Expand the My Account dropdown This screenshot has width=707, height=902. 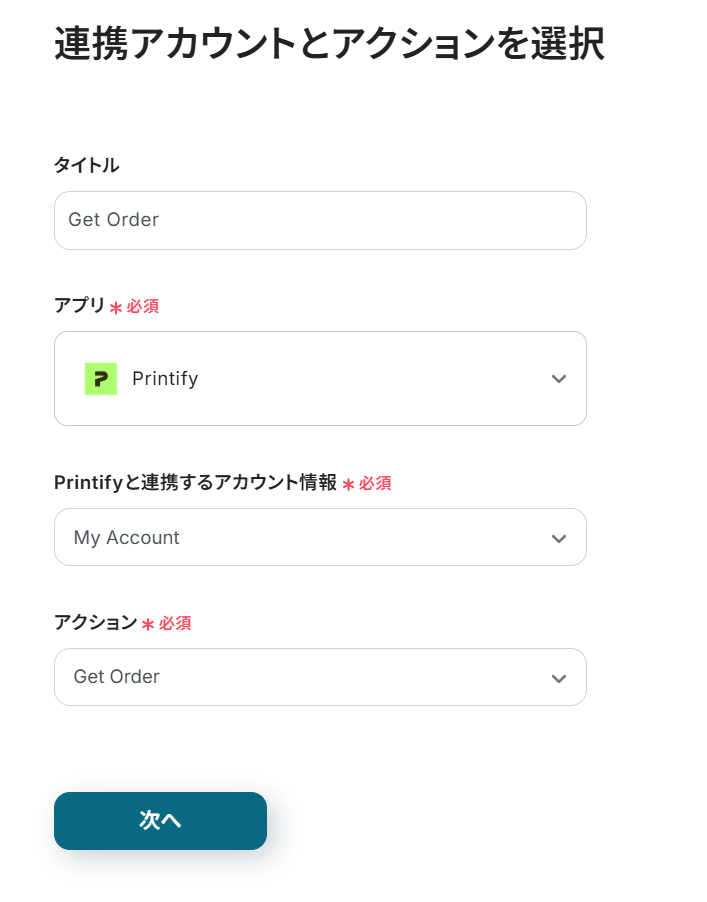(320, 537)
